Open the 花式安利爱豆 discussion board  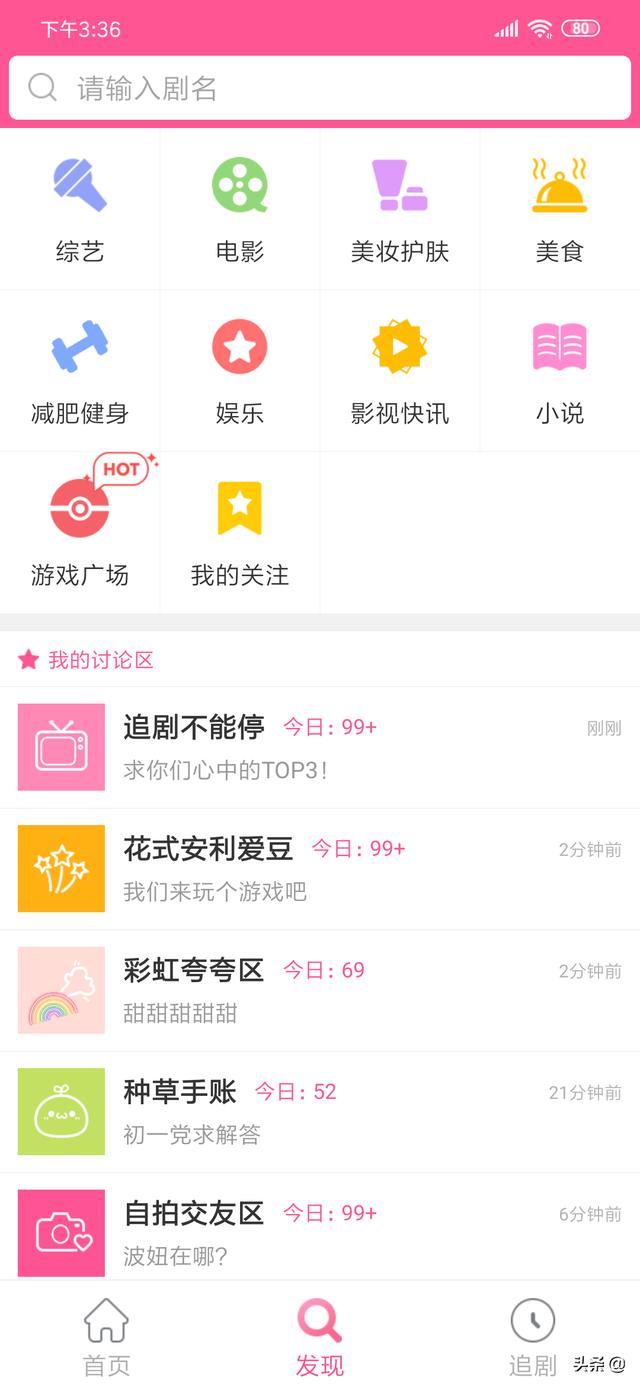point(320,869)
